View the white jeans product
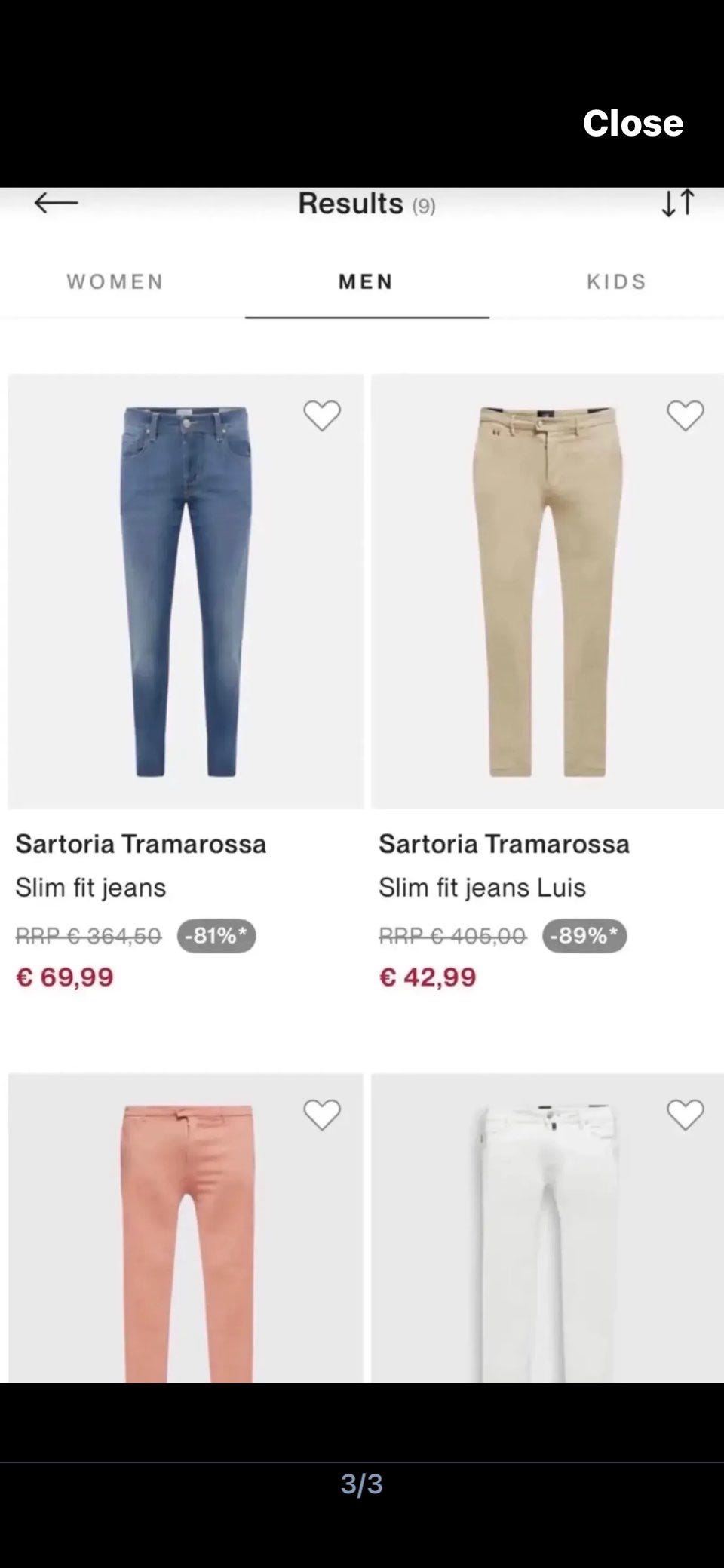Image resolution: width=724 pixels, height=1568 pixels. [x=548, y=1229]
